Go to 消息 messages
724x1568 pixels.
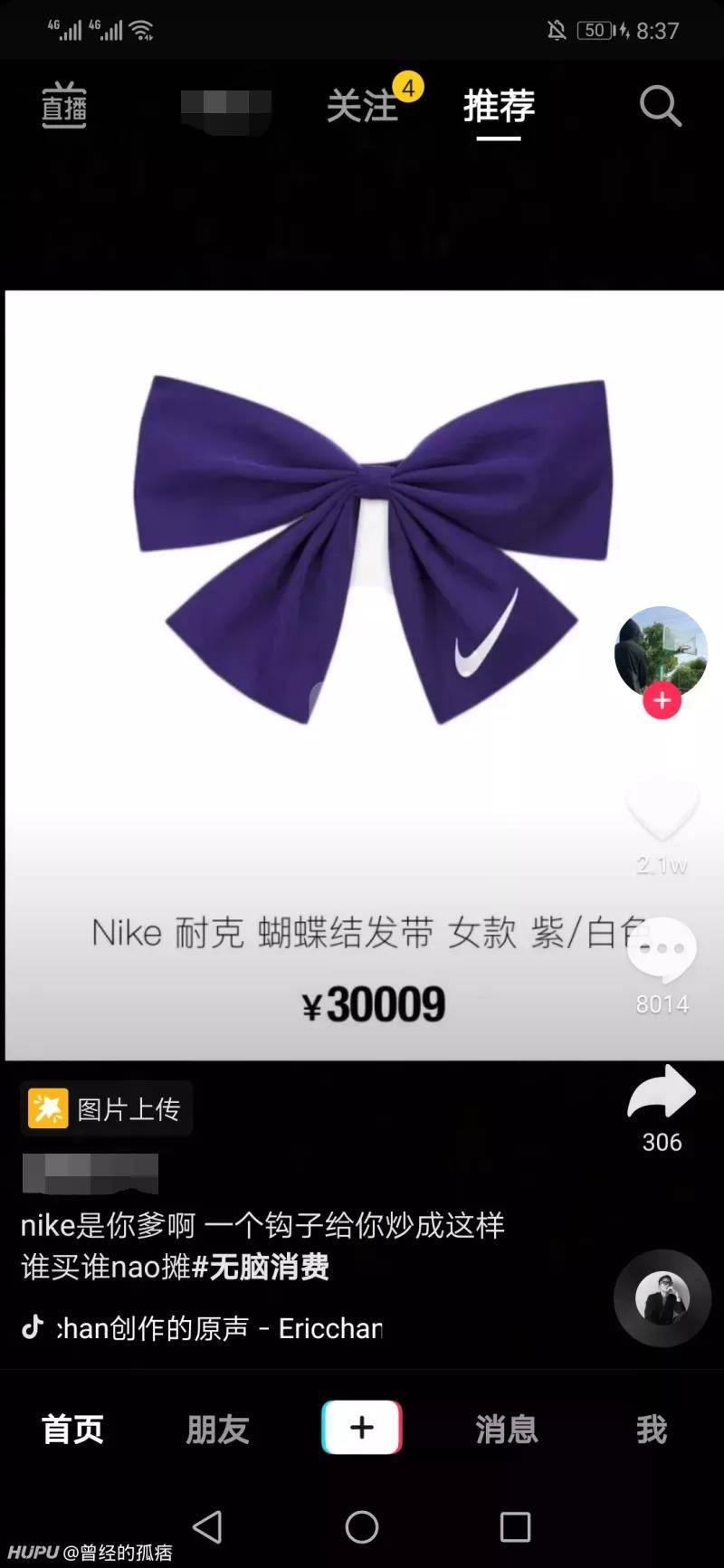[x=506, y=1428]
